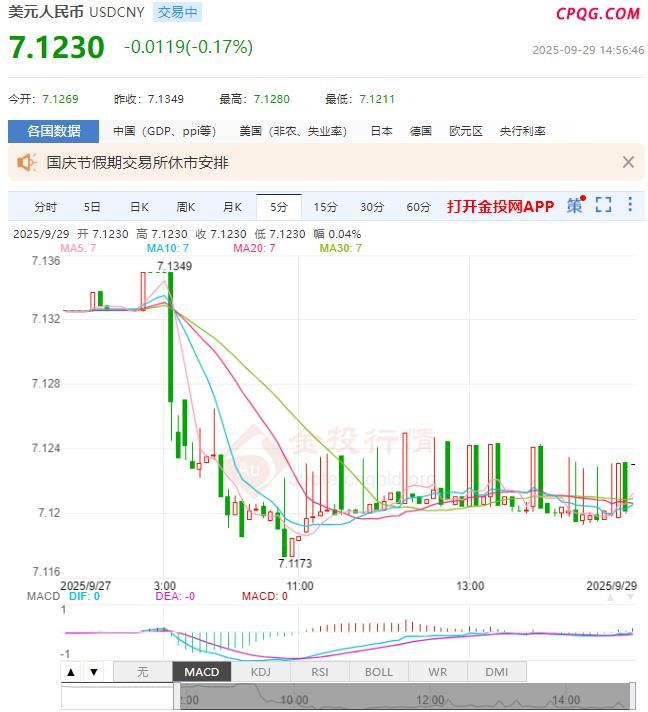Screen dimensions: 648x712
Task: Switch chart to 分时 view
Action: pos(46,207)
